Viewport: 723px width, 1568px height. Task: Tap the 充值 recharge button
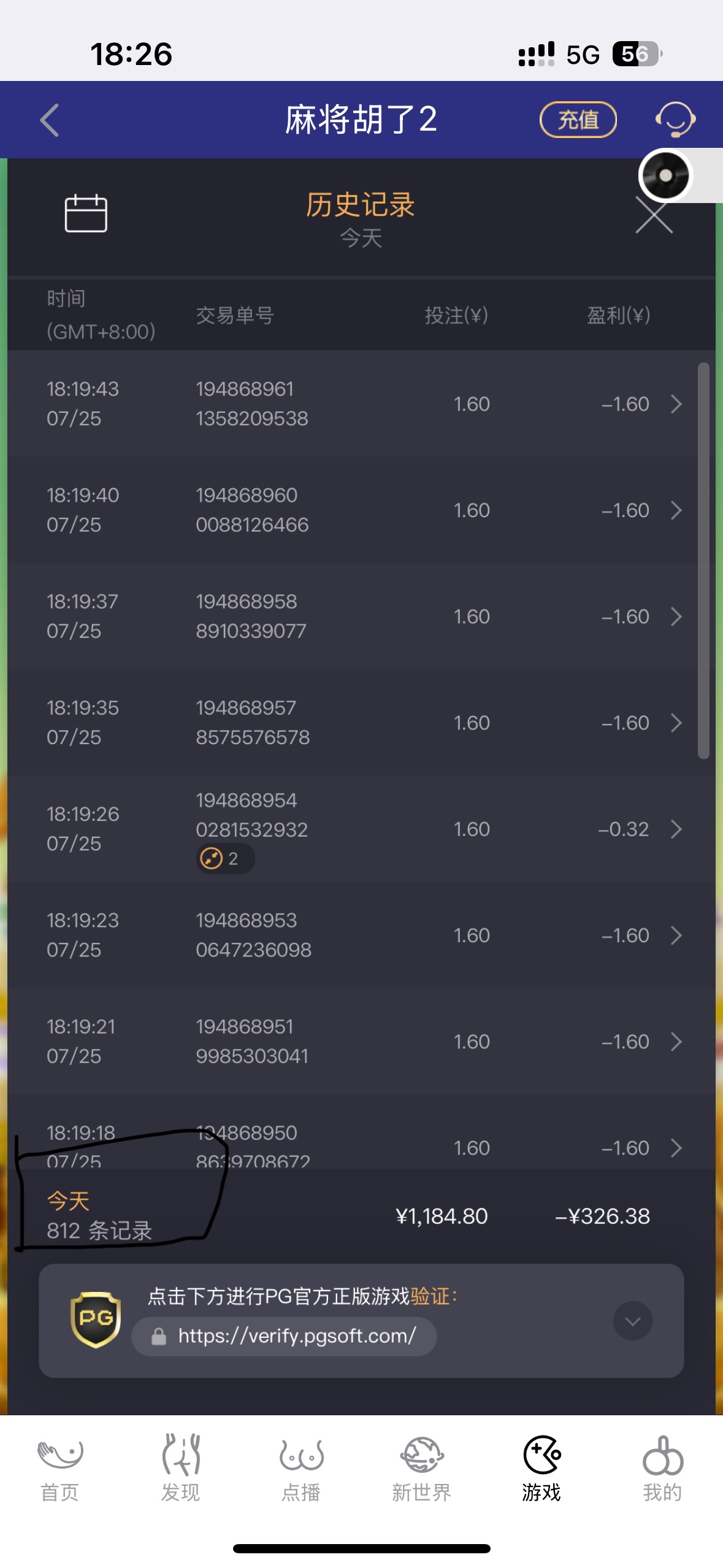[x=578, y=120]
